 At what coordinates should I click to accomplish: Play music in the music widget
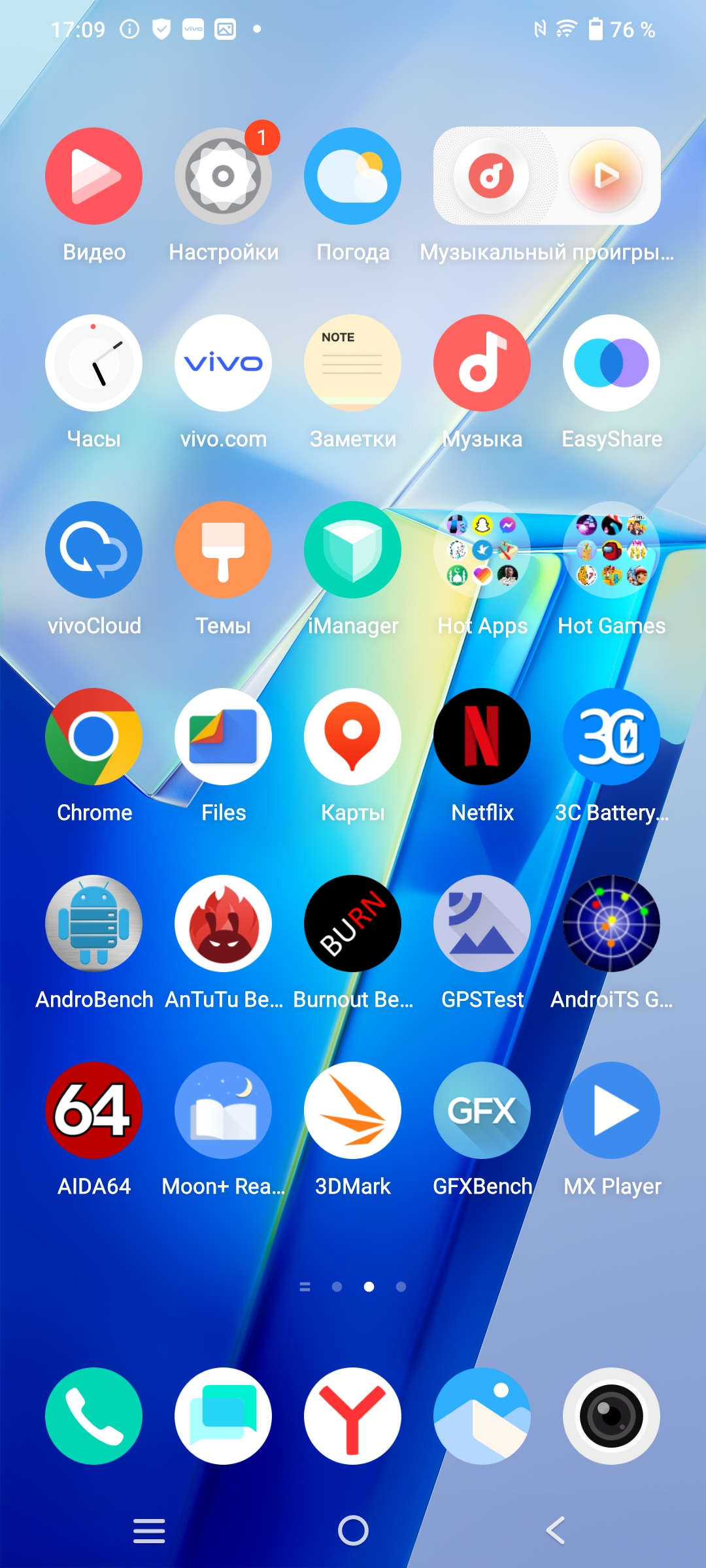click(605, 176)
